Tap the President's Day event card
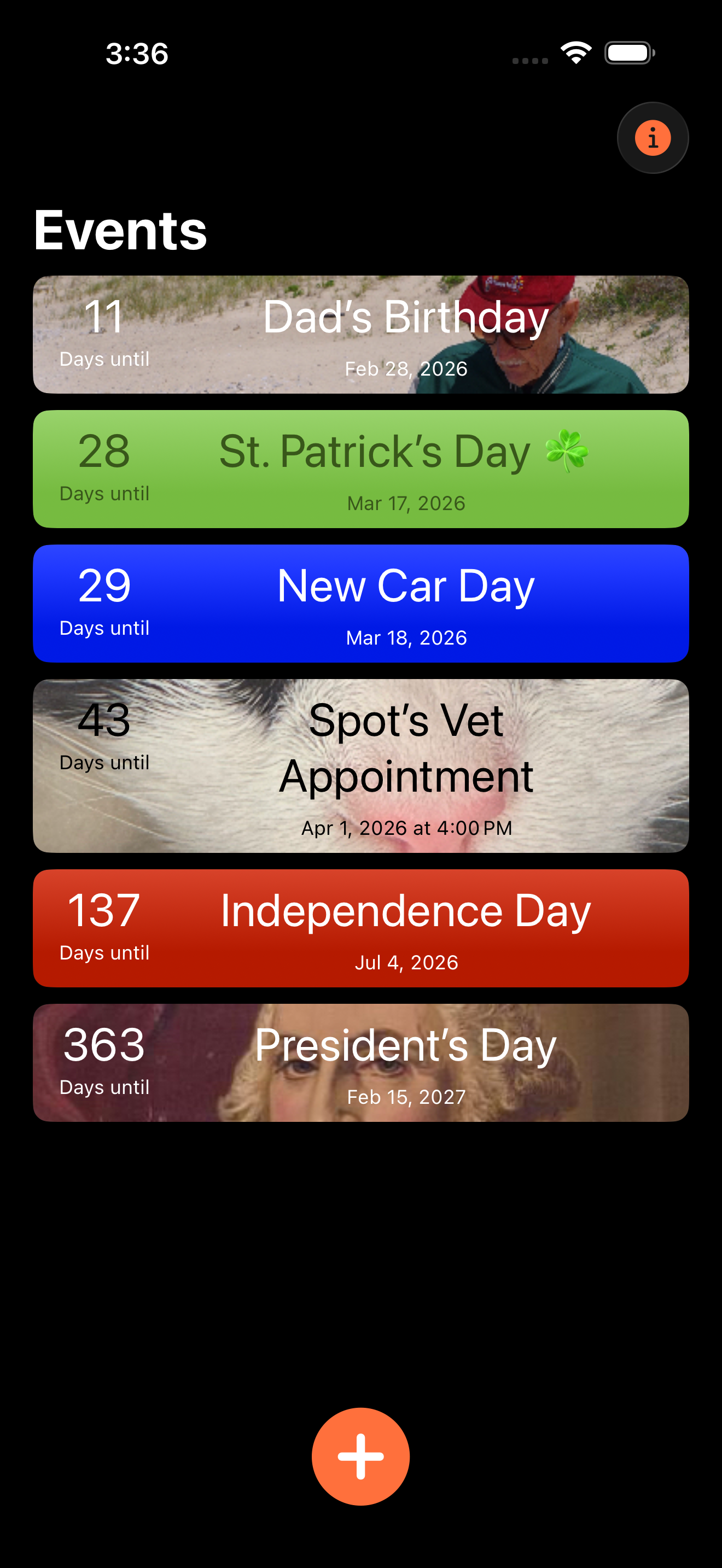Viewport: 722px width, 1568px height. 360,1062
